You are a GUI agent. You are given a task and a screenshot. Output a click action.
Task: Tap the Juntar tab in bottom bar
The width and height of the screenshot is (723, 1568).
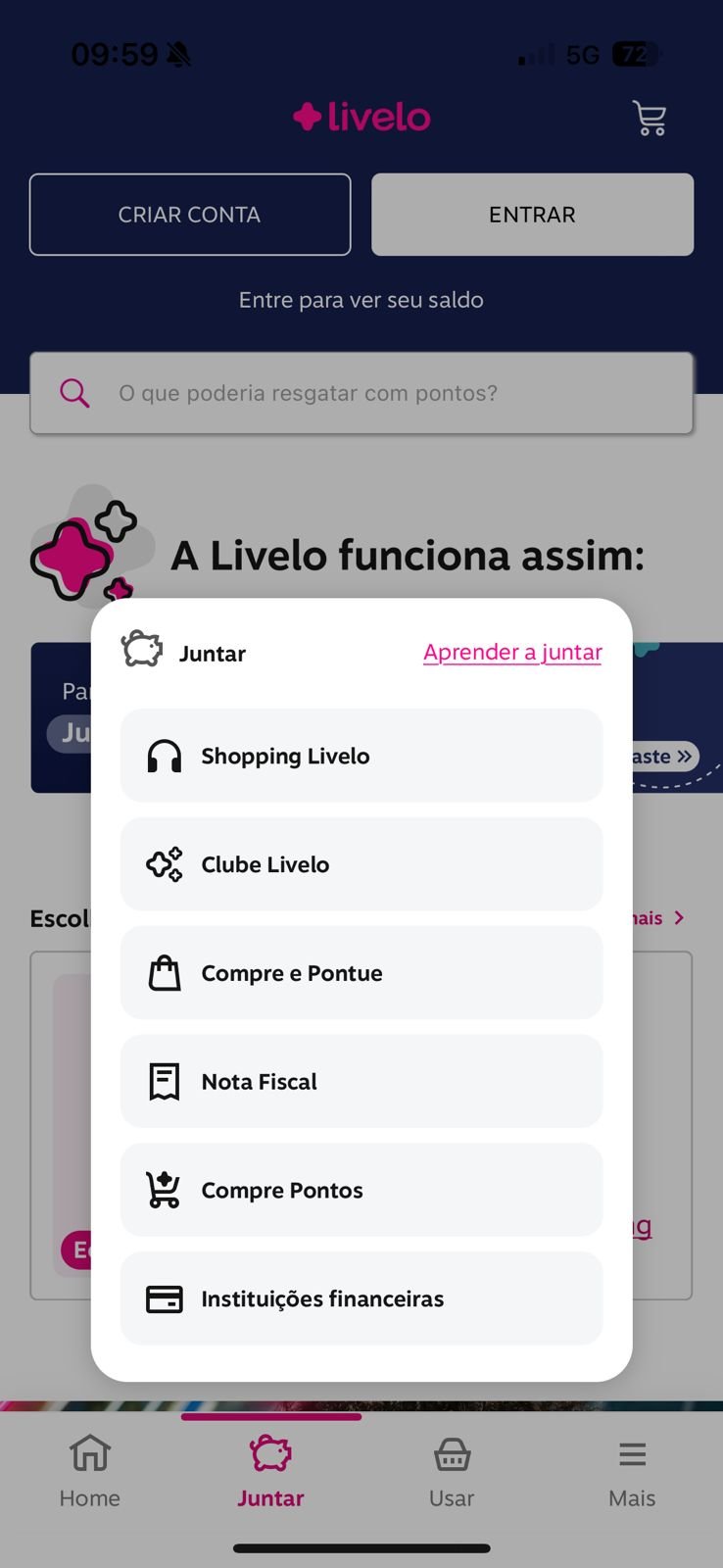click(x=270, y=1470)
